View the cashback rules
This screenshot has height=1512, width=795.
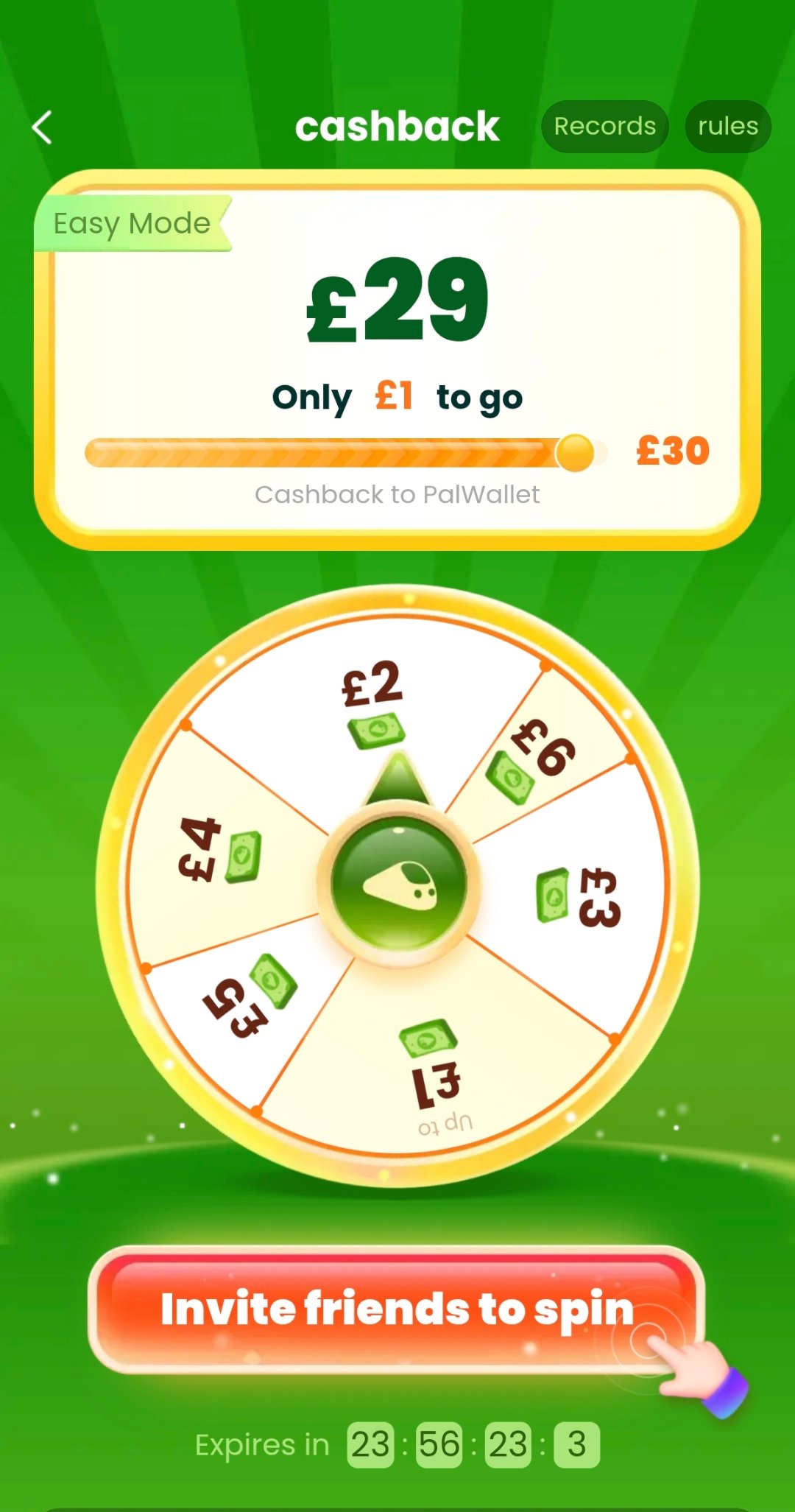[x=727, y=127]
